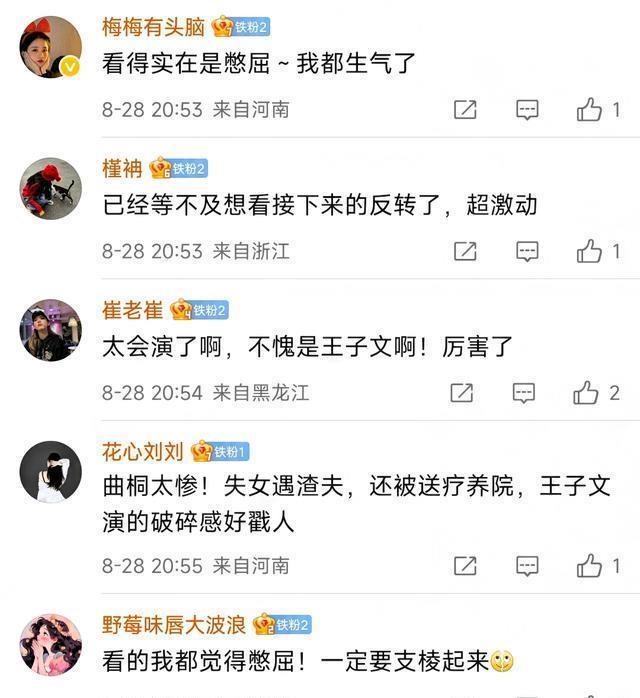
Task: Like 崔老崔's comment
Action: (587, 393)
